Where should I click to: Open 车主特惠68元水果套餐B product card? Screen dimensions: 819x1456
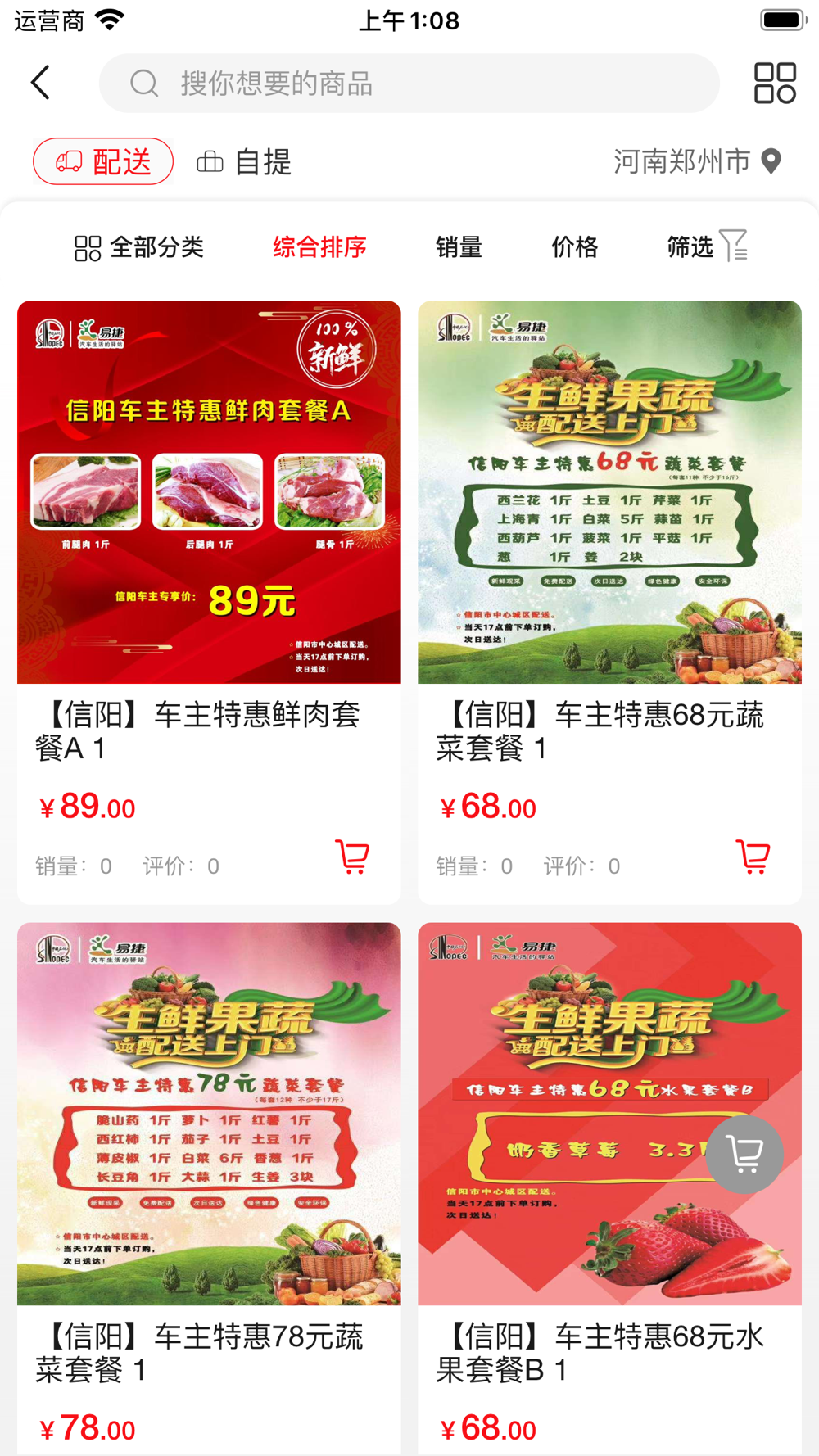pos(609,1189)
